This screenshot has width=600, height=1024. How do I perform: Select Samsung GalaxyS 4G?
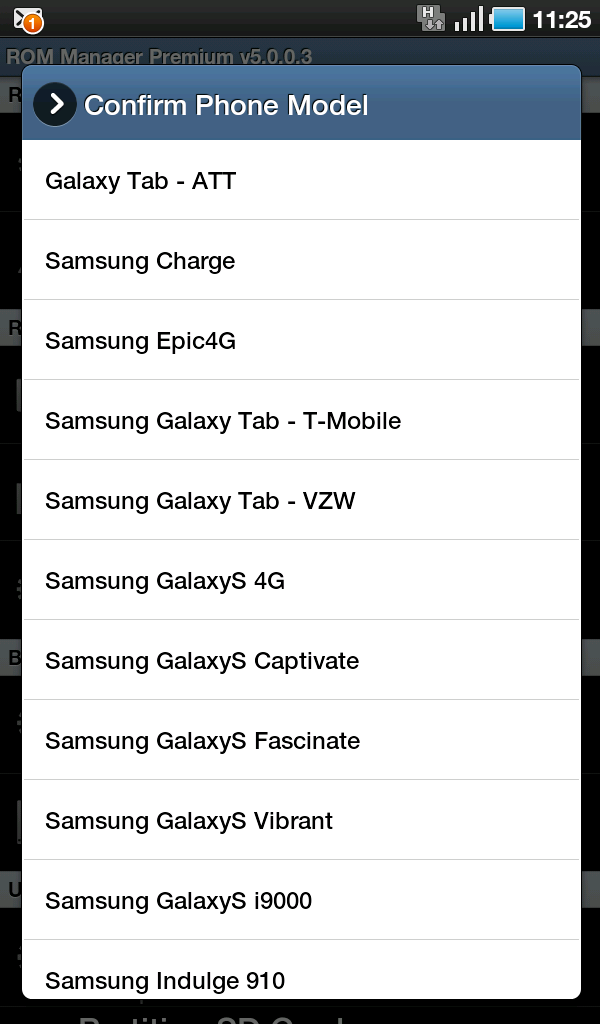click(x=300, y=581)
